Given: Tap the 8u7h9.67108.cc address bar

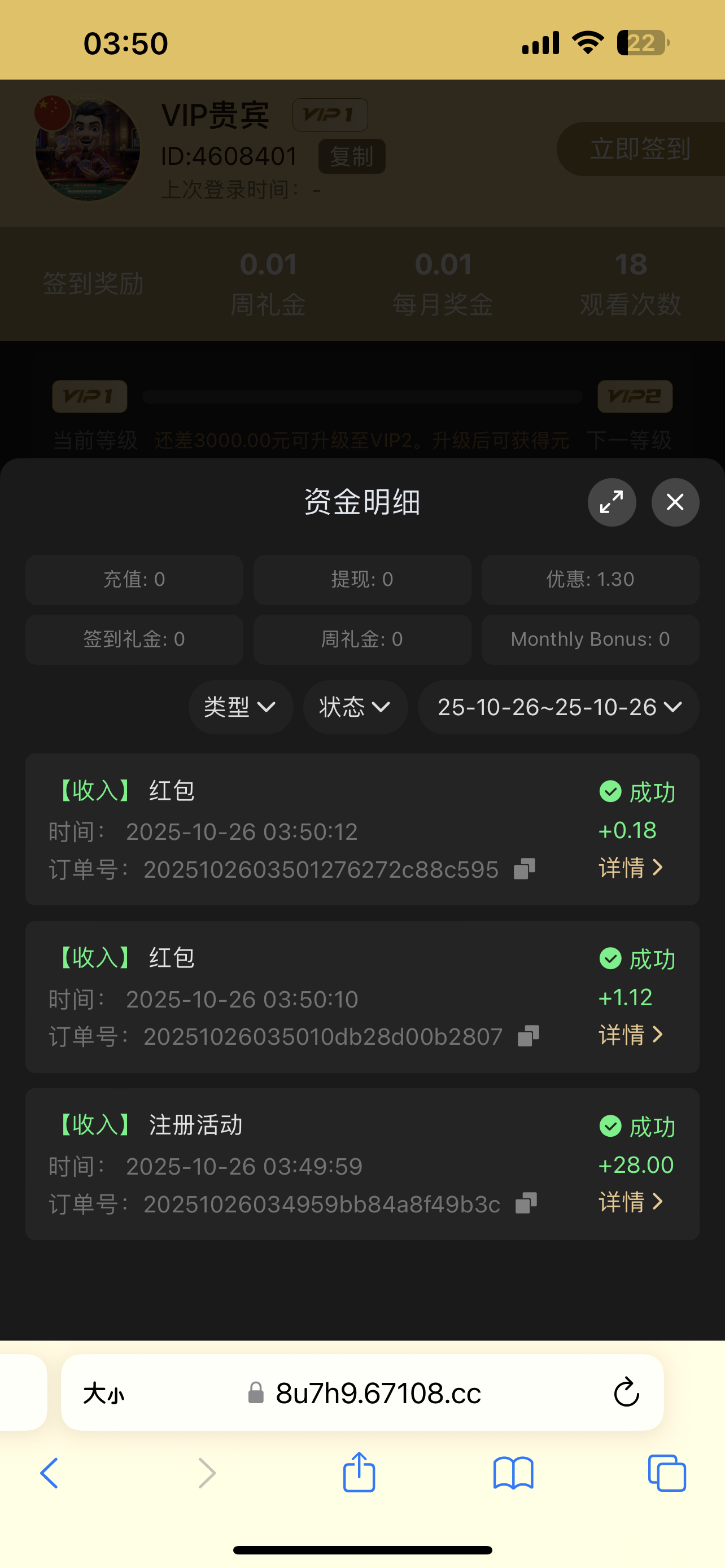Looking at the screenshot, I should coord(377,1392).
